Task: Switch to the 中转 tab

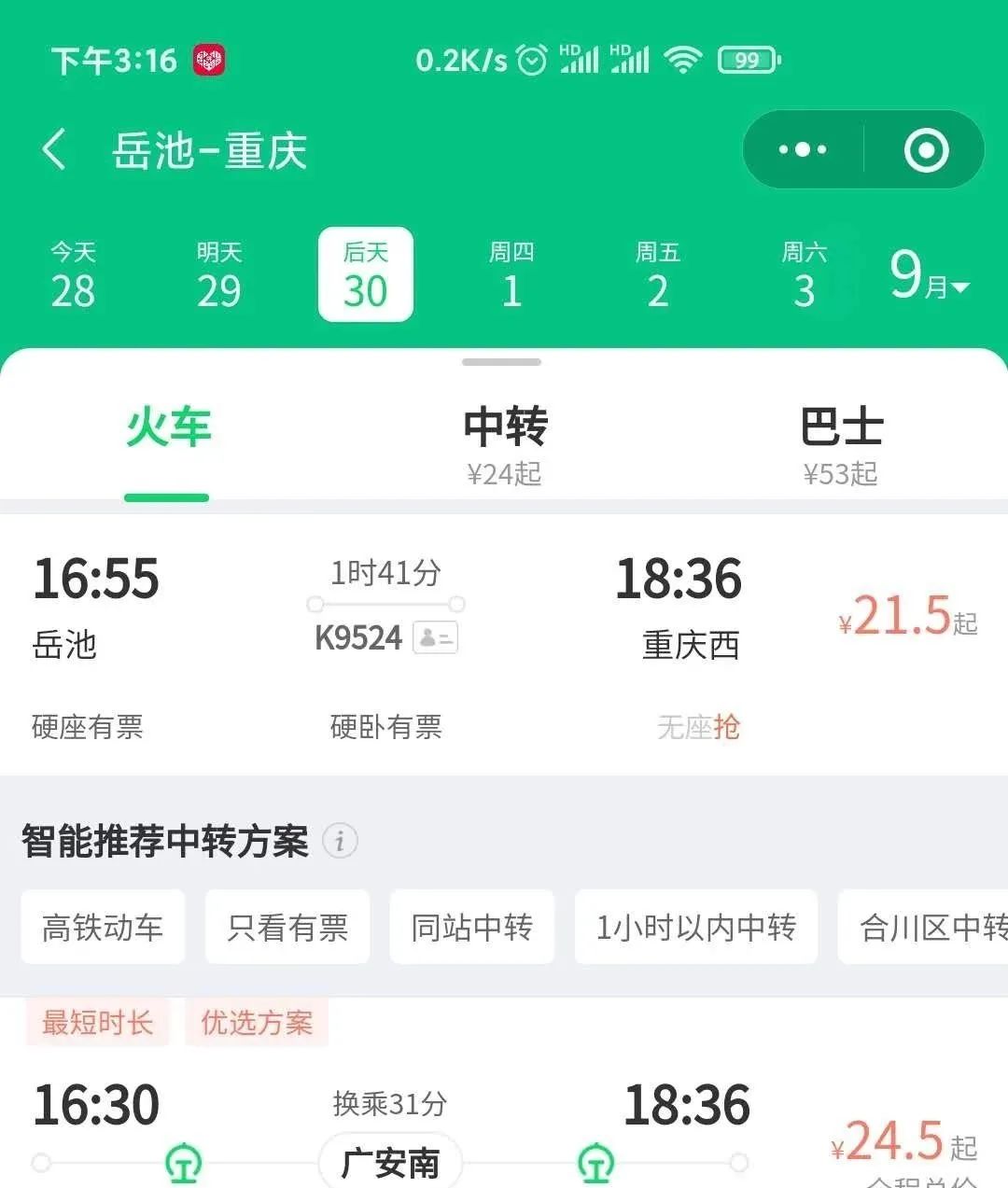Action: click(x=504, y=445)
